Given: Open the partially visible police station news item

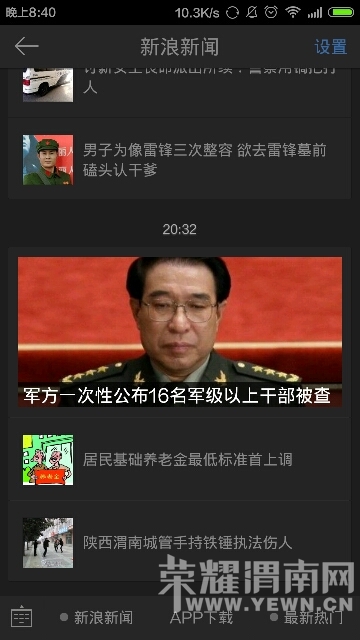Looking at the screenshot, I should tap(180, 85).
